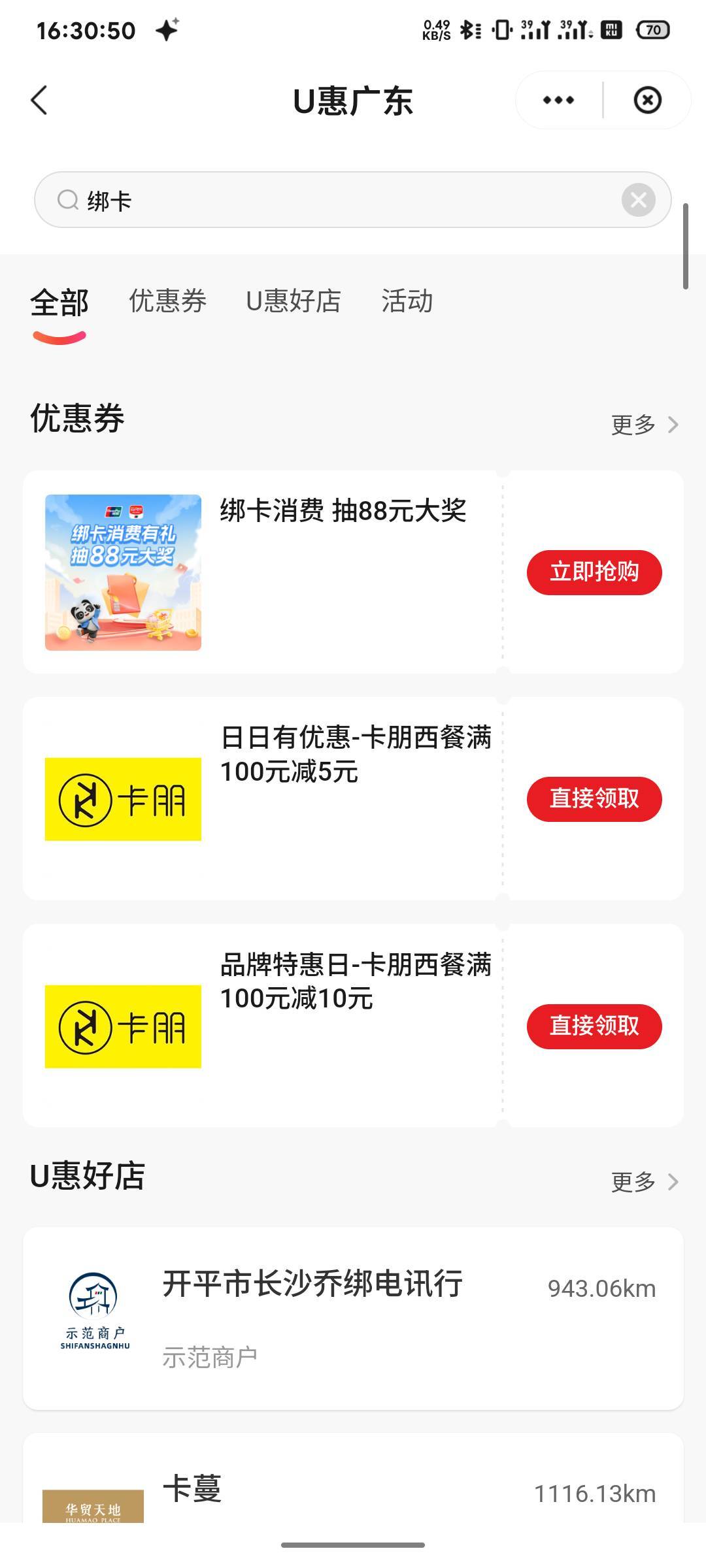View more U惠好店 stores
The width and height of the screenshot is (706, 1568).
pyautogui.click(x=645, y=1181)
